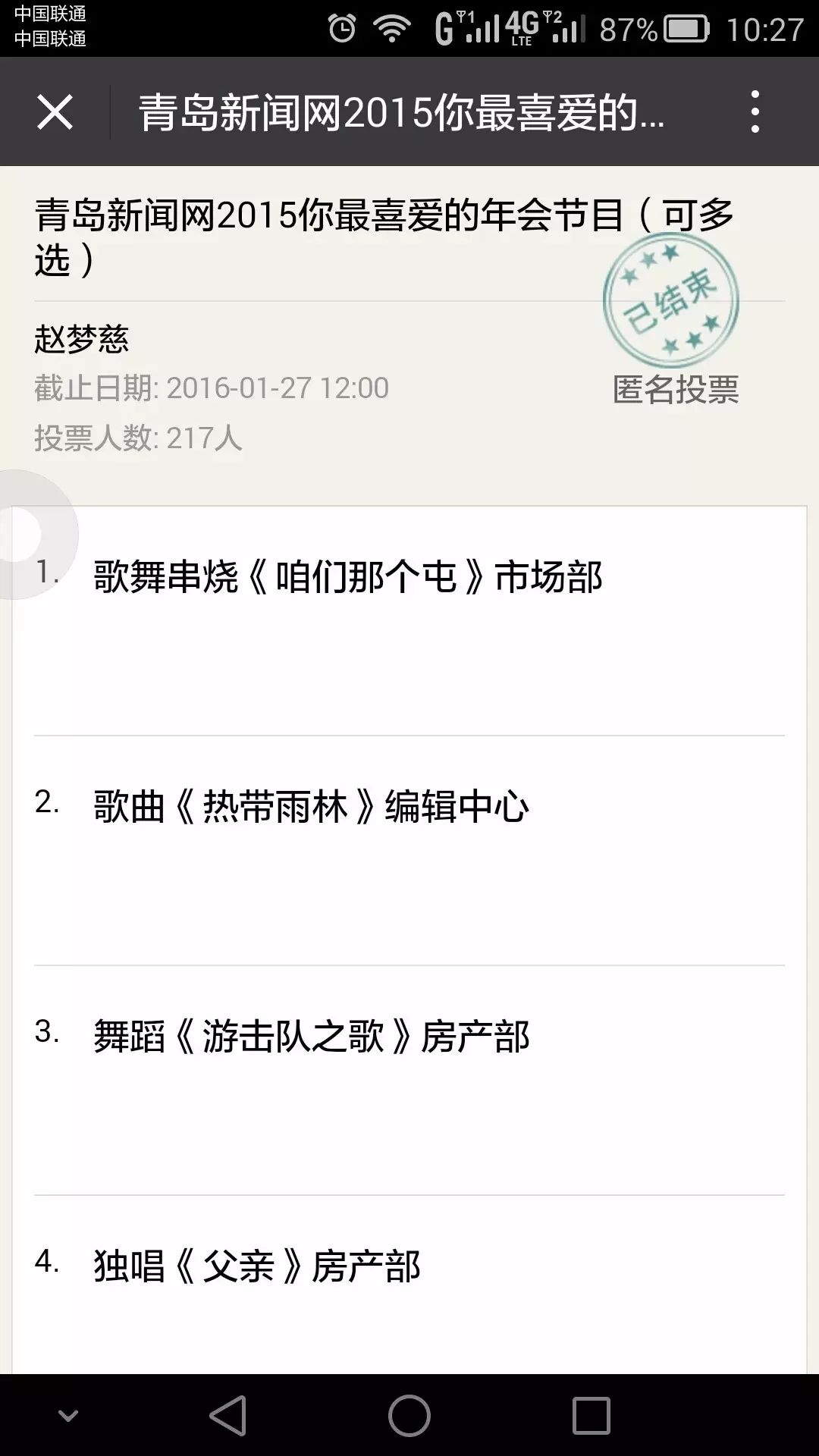This screenshot has height=1456, width=819.
Task: Hide the navigation bar with the down chevron
Action: click(x=68, y=1416)
